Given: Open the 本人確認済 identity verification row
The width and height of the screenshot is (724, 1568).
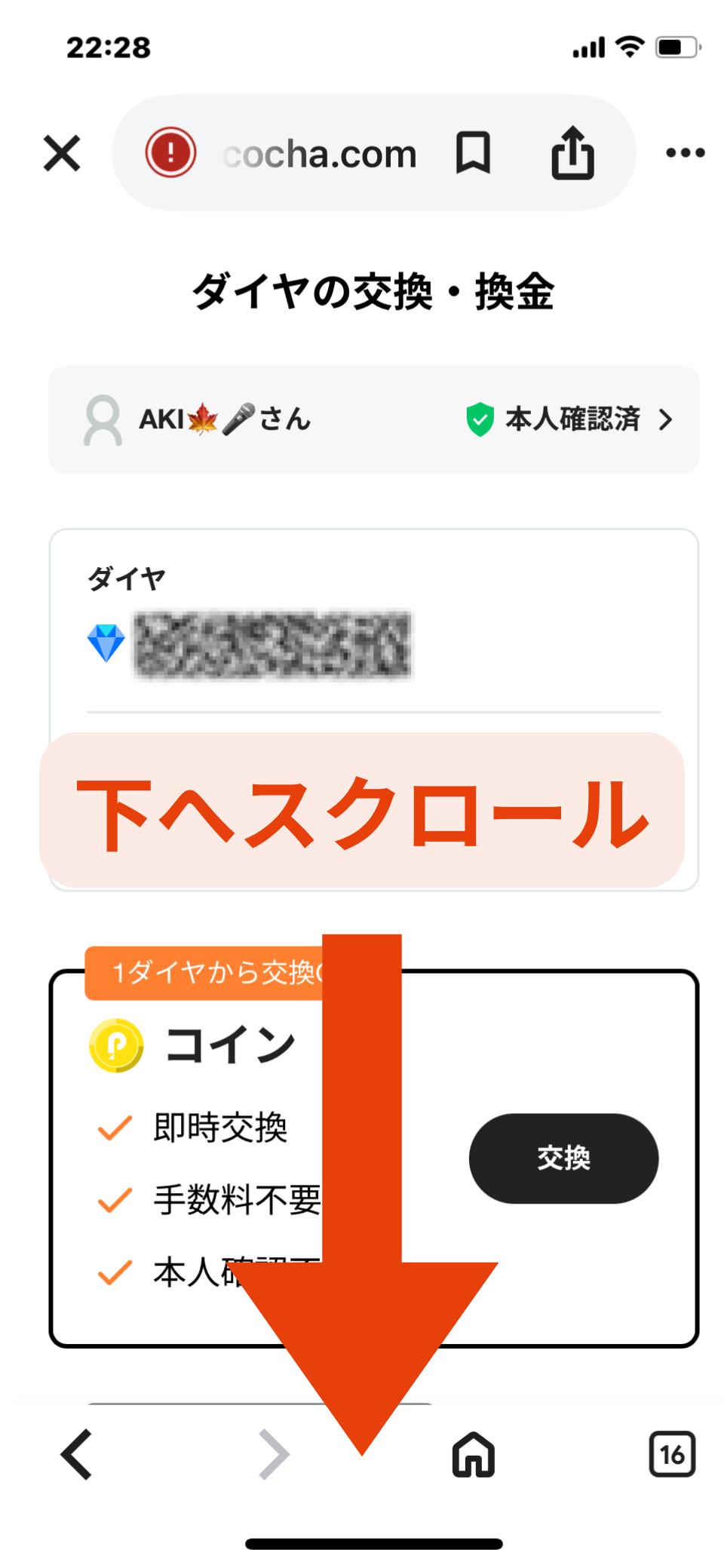Looking at the screenshot, I should coord(569,419).
